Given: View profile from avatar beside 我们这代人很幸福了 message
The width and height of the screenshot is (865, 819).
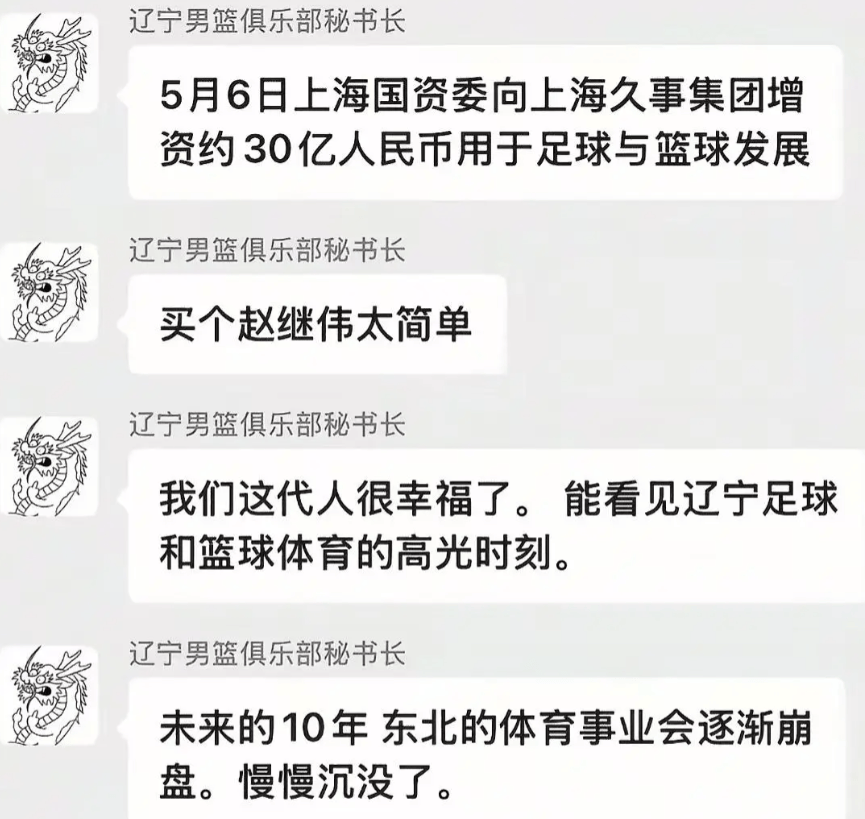Looking at the screenshot, I should pyautogui.click(x=50, y=466).
